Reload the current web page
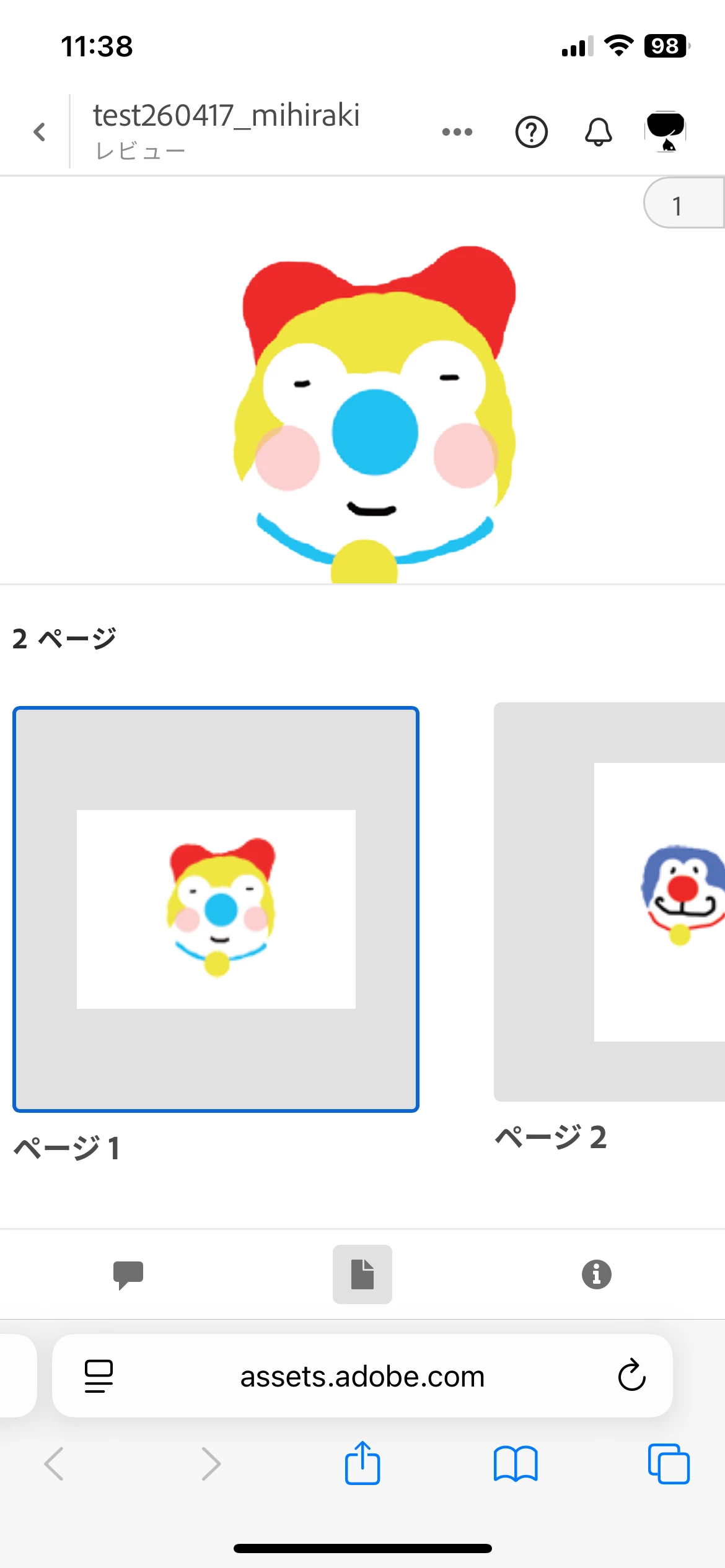The width and height of the screenshot is (725, 1568). tap(631, 1376)
